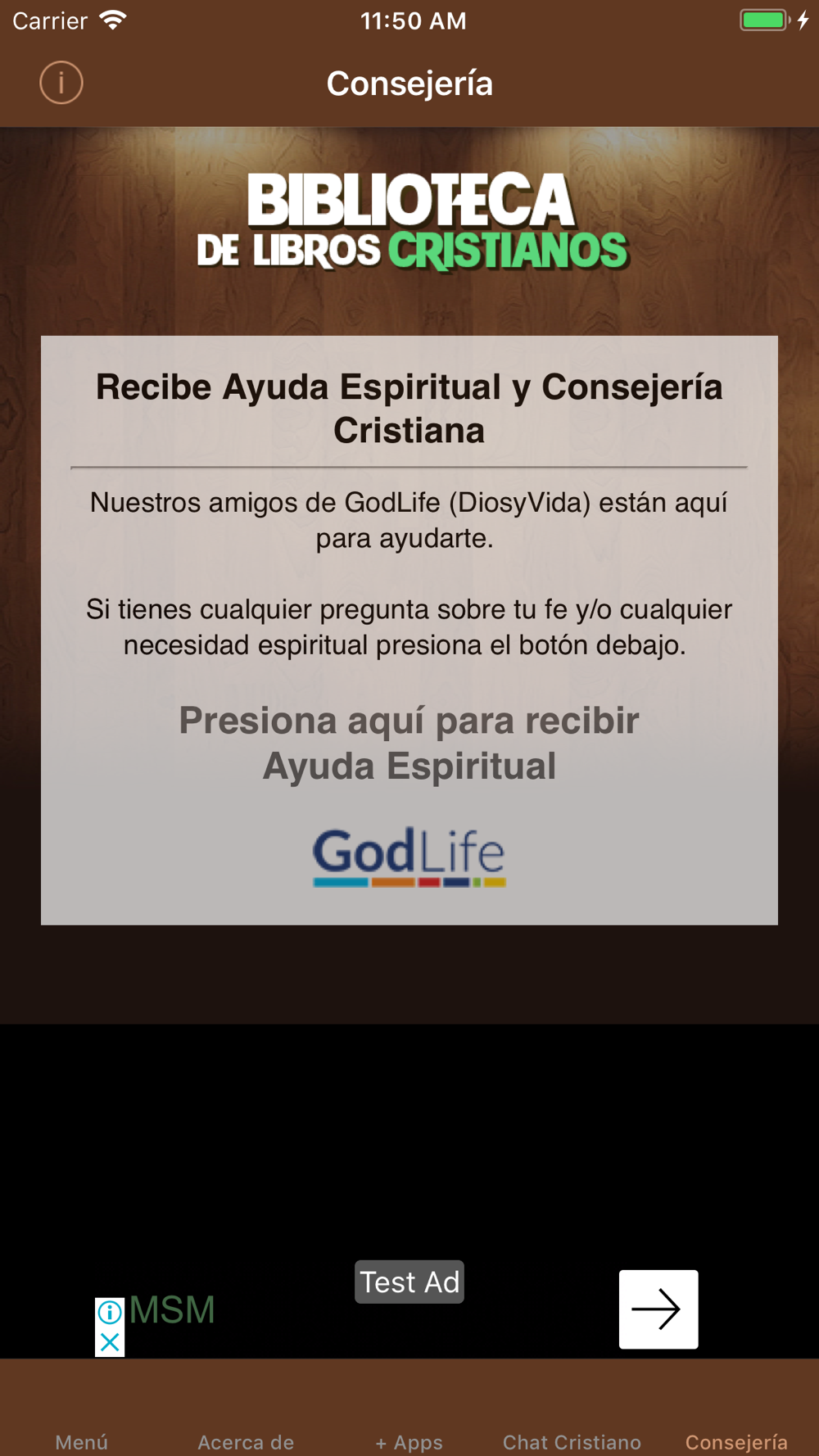Switch to the Acerca de tab

tap(246, 1441)
